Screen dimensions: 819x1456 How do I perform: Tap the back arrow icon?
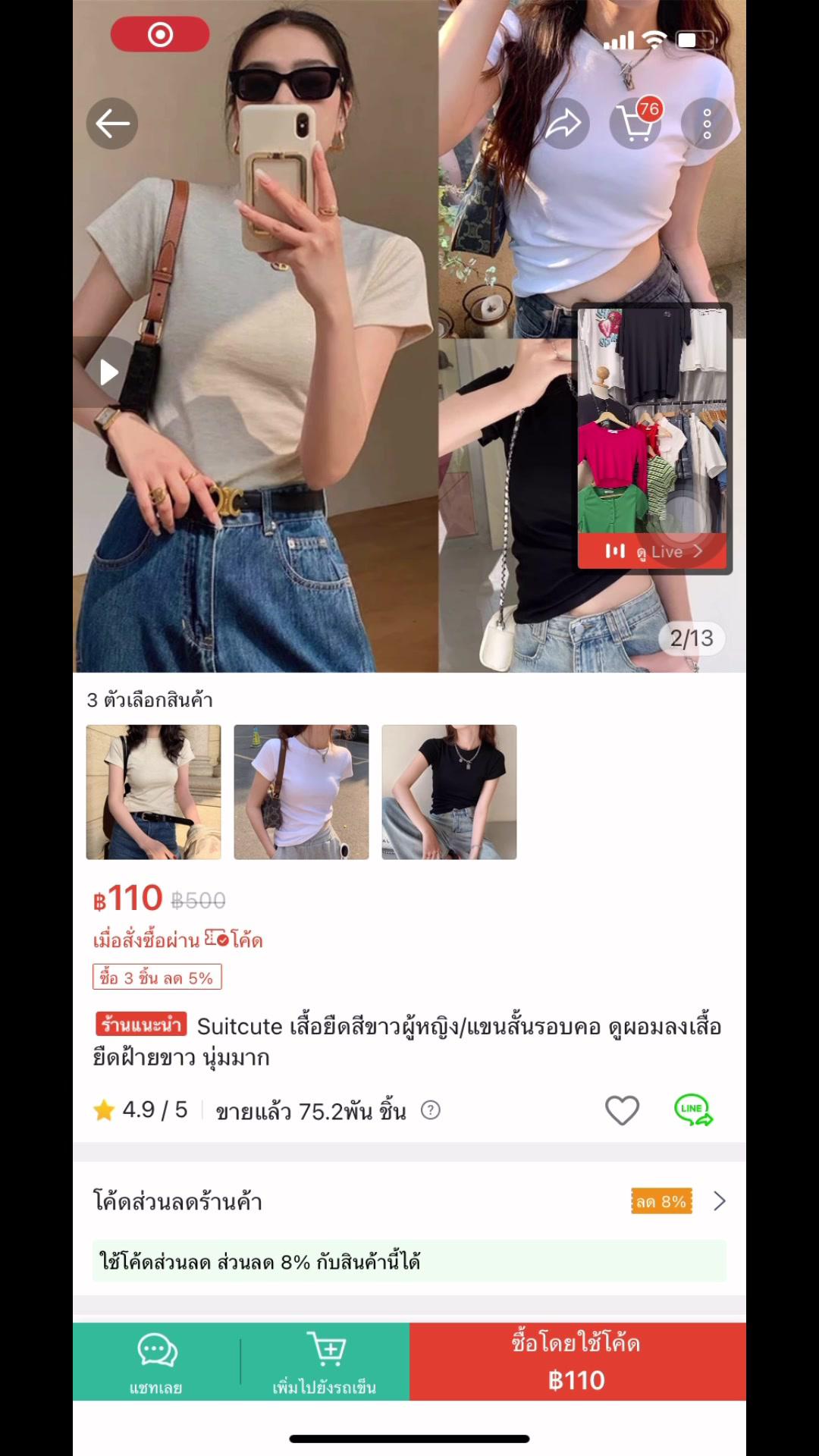(x=111, y=123)
